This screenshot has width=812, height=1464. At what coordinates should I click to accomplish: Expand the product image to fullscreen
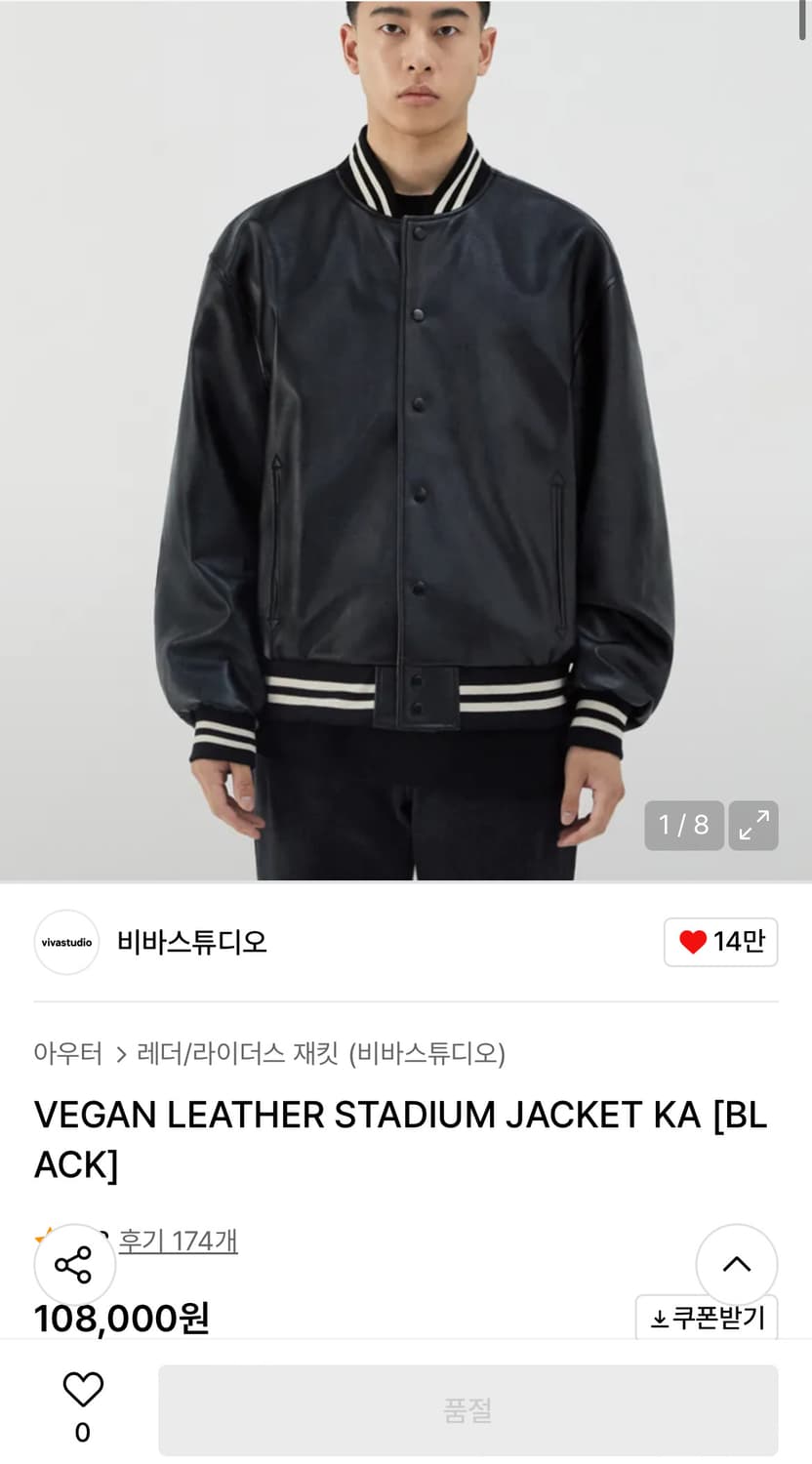click(x=752, y=826)
